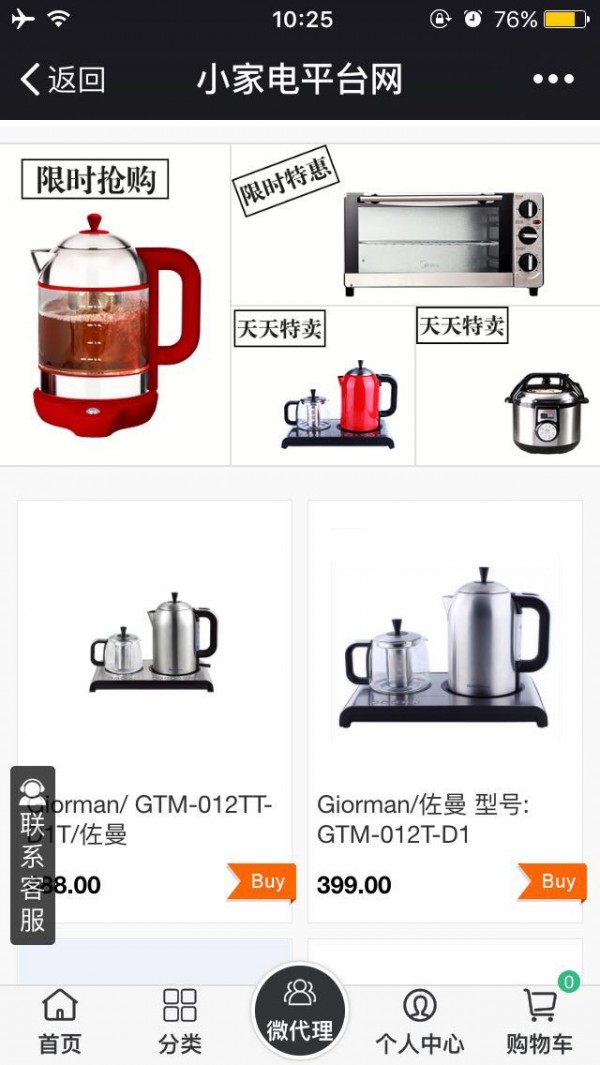Buy the Giorman GTM-012TT kettle

pyautogui.click(x=262, y=882)
